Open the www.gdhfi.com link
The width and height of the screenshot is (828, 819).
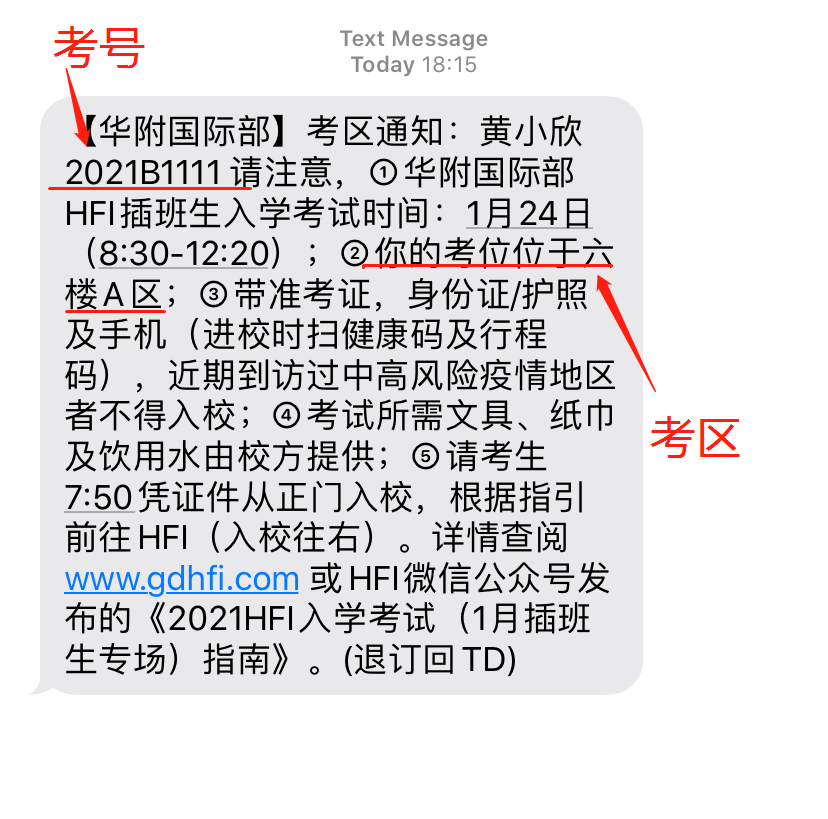(x=182, y=579)
